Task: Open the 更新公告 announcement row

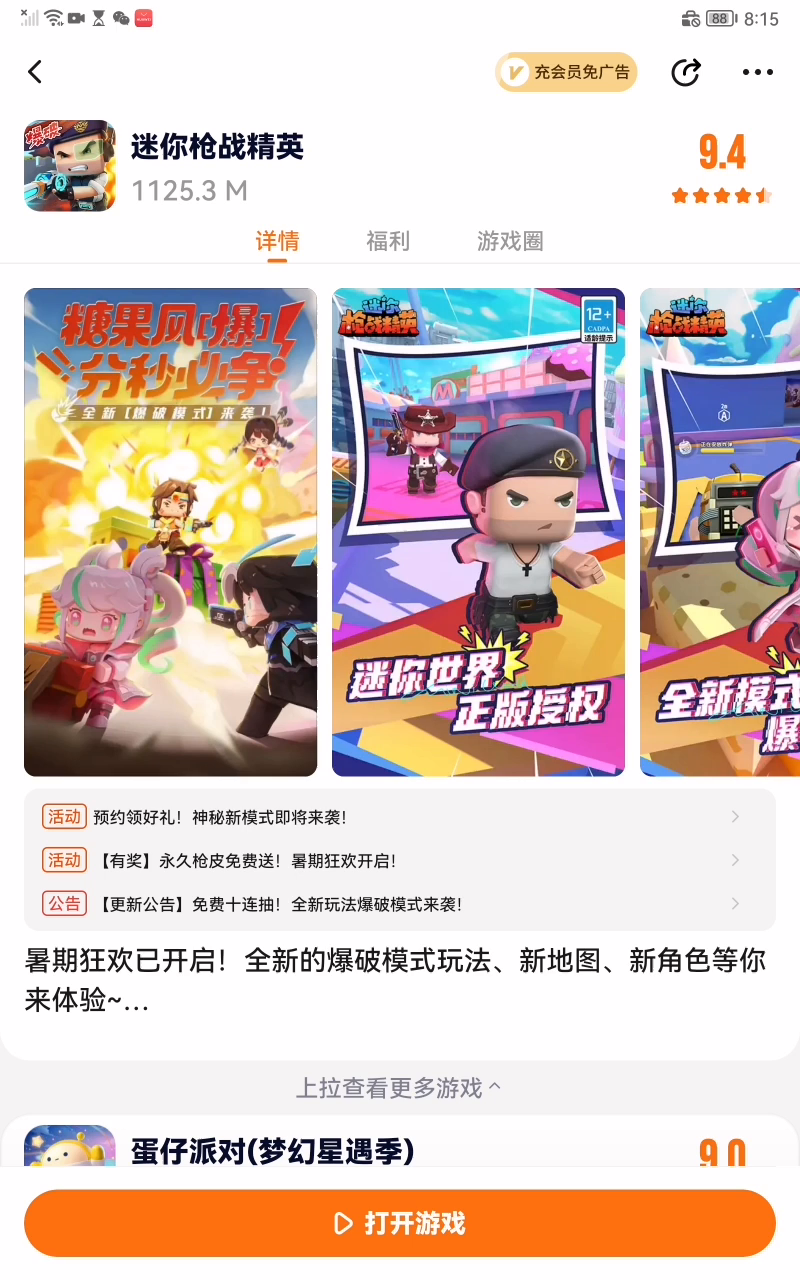Action: click(400, 904)
